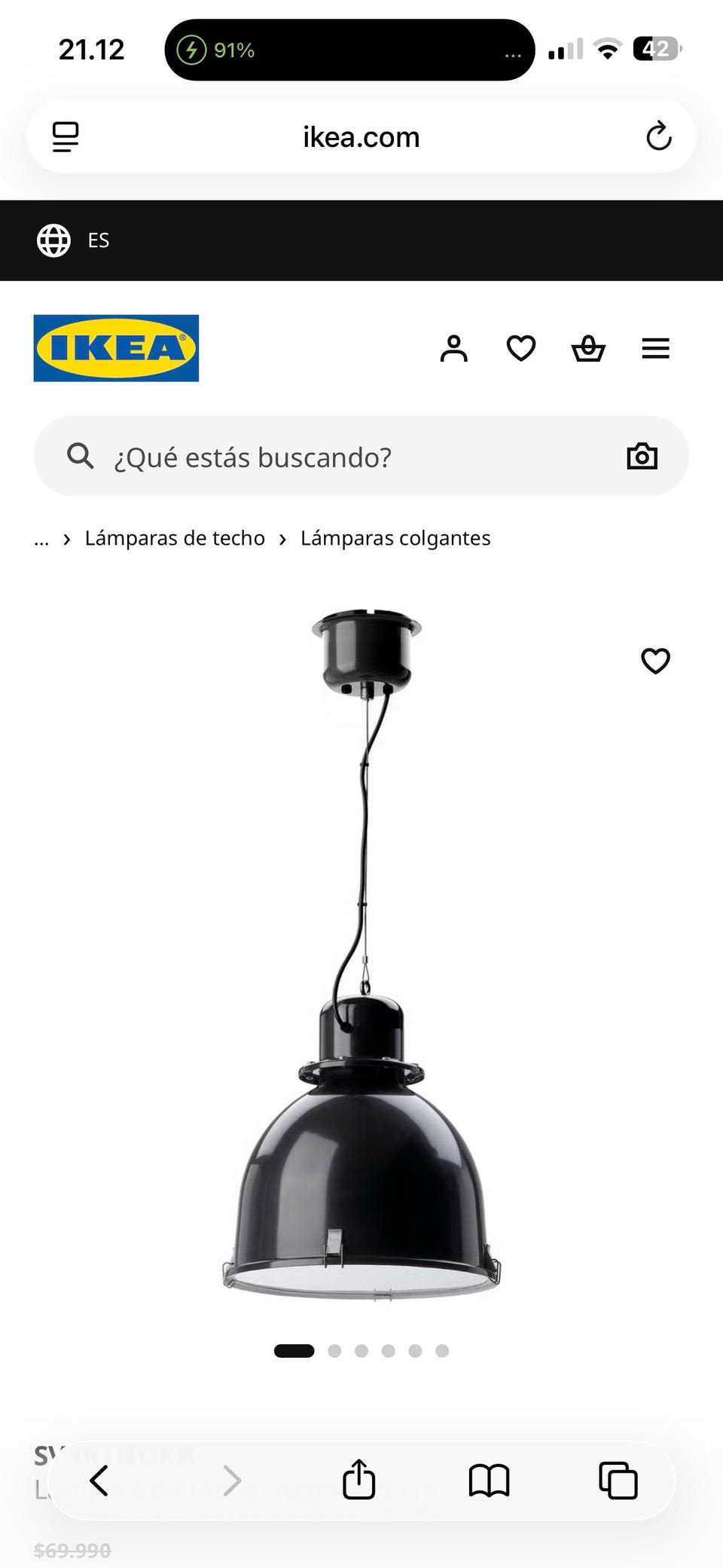The height and width of the screenshot is (1568, 723).
Task: Open Safari bookmarks
Action: 489,1481
